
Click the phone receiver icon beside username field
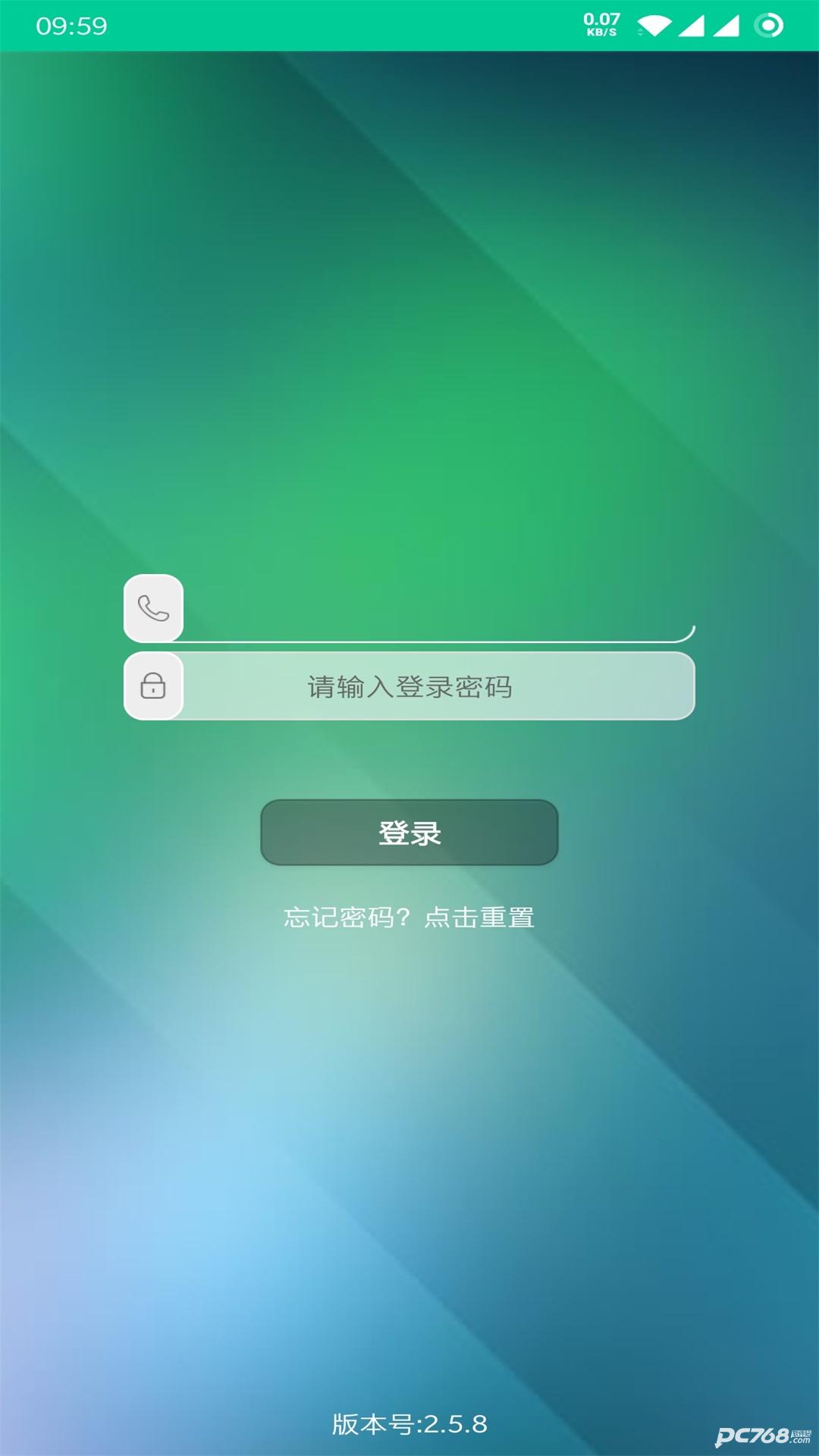click(x=152, y=609)
